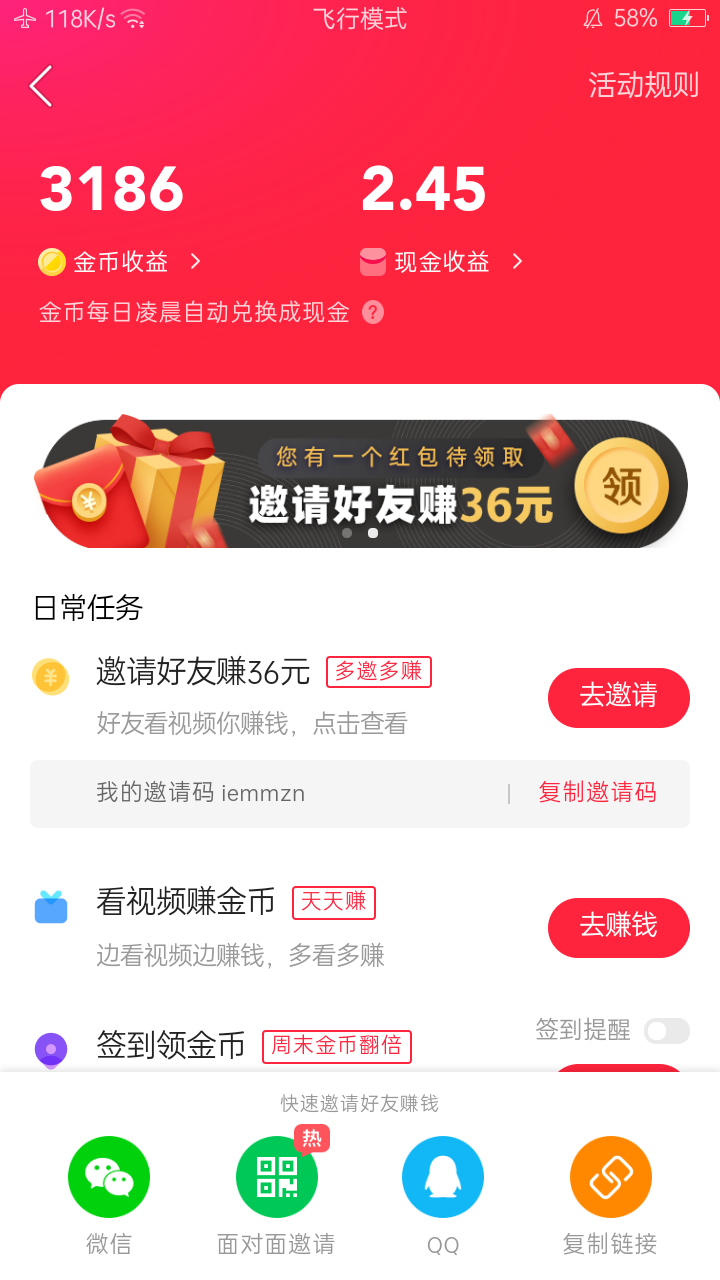Share via the WeChat icon
Viewport: 720px width, 1280px height.
[108, 1177]
